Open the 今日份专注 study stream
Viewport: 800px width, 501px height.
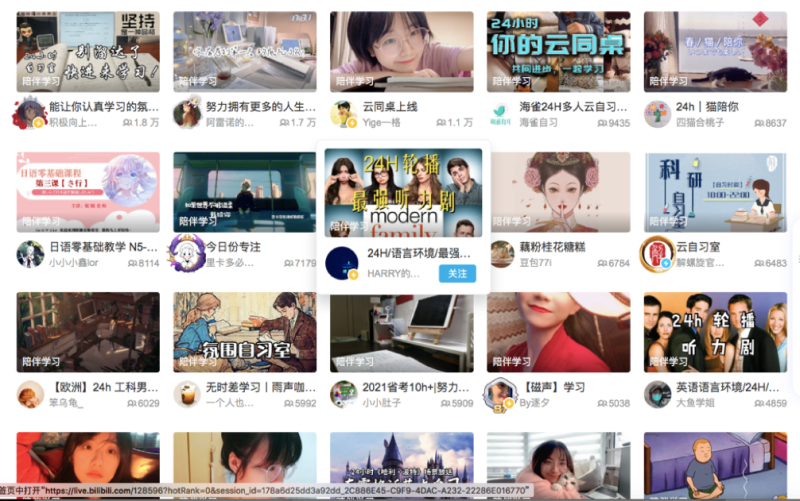[245, 192]
